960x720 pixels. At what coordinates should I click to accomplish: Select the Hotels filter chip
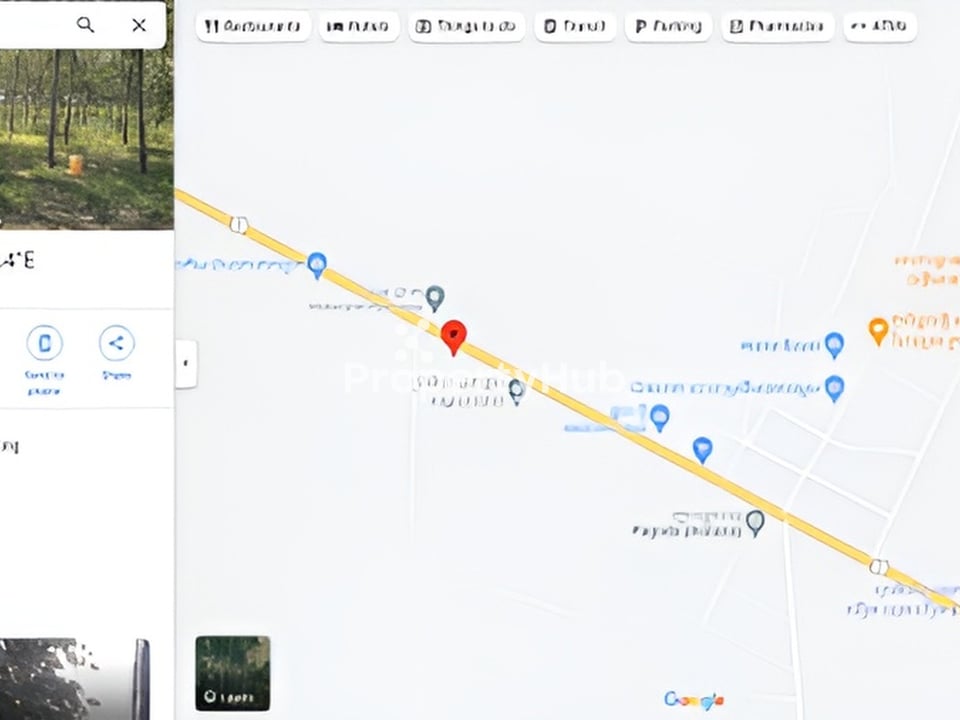coord(359,27)
